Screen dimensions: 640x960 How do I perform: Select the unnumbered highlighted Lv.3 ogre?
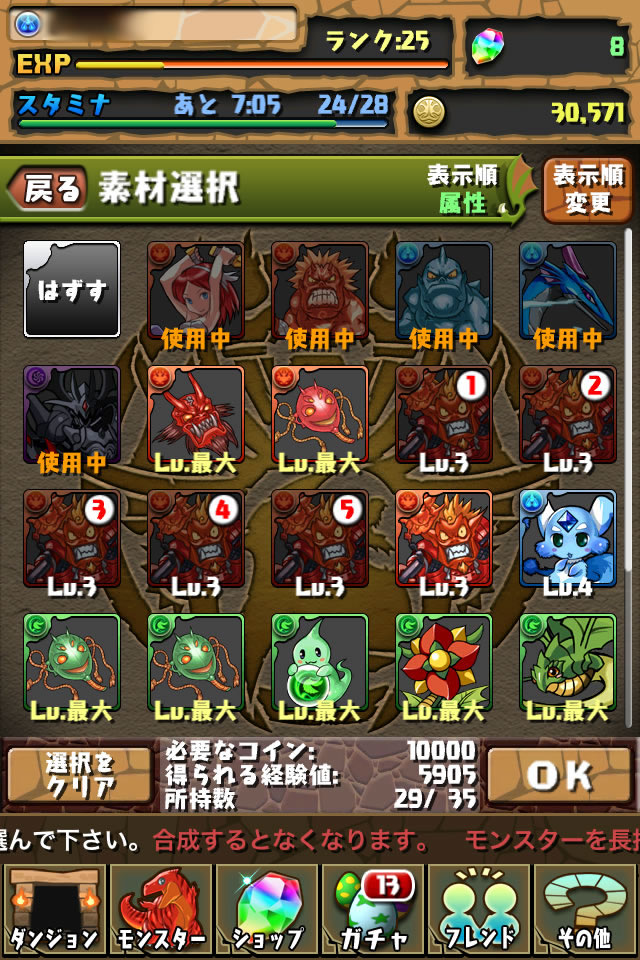(x=443, y=537)
